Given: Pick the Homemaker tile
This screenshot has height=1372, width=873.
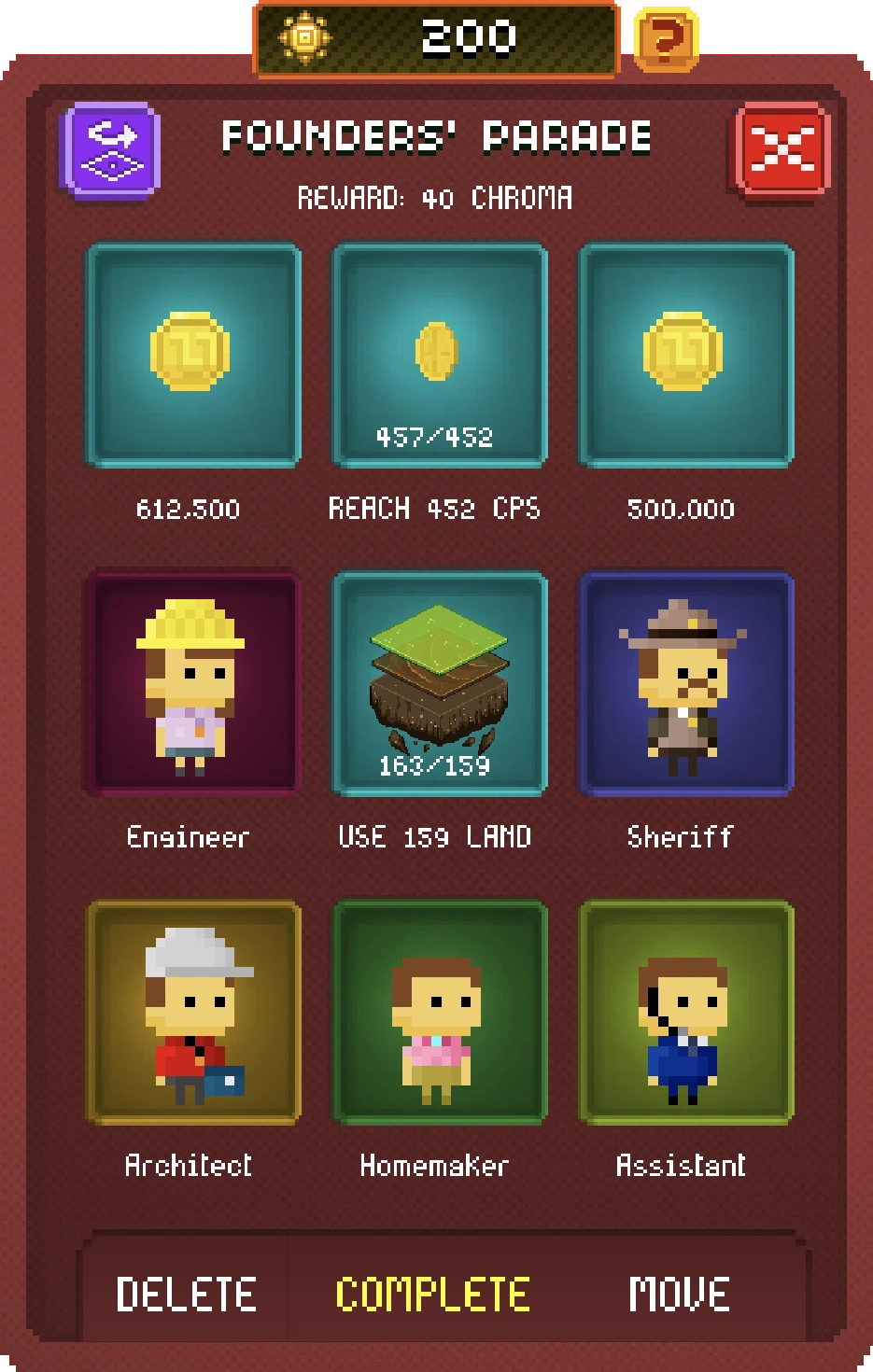Looking at the screenshot, I should [439, 1012].
